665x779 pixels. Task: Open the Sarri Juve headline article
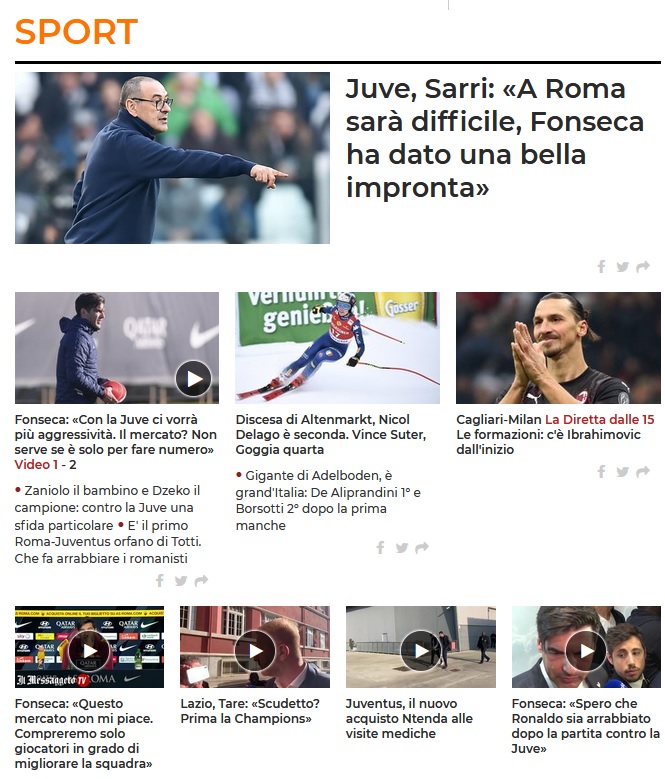pos(495,138)
